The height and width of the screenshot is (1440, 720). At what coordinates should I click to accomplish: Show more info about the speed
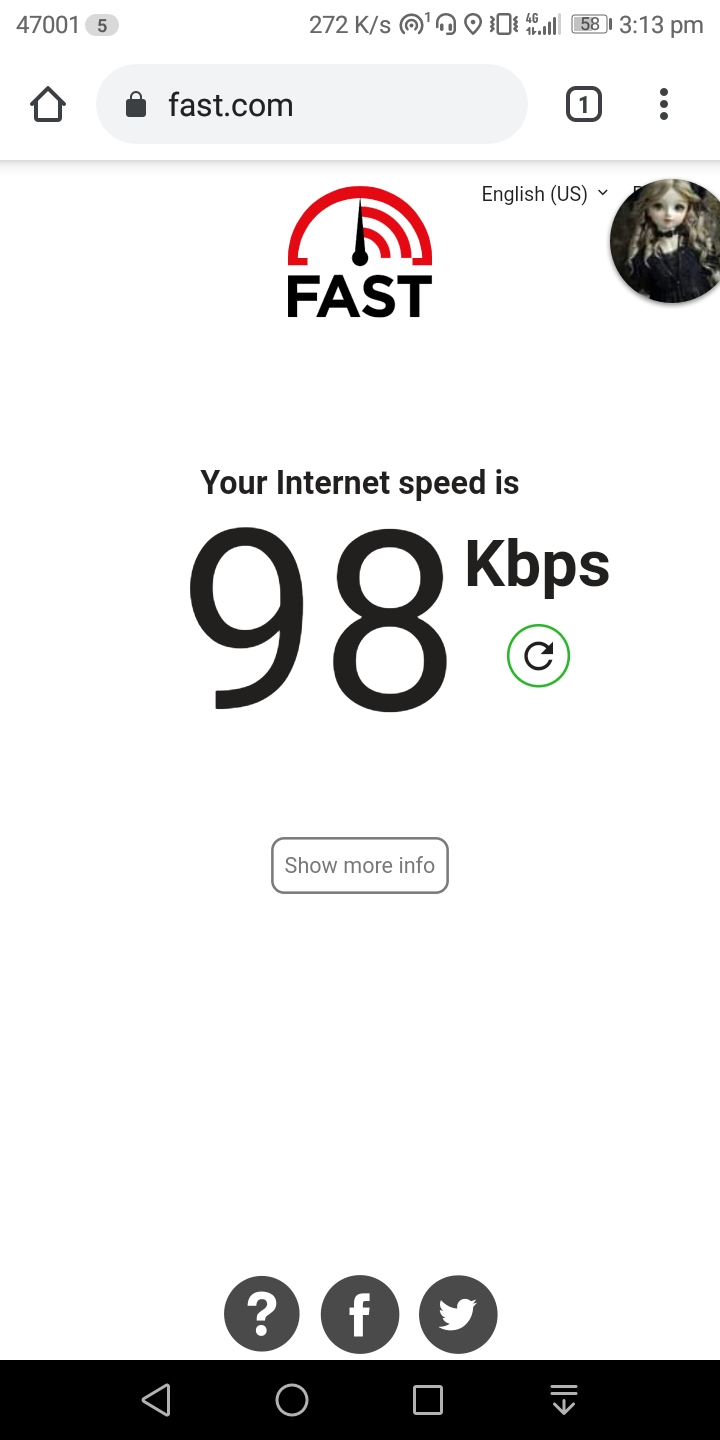360,865
